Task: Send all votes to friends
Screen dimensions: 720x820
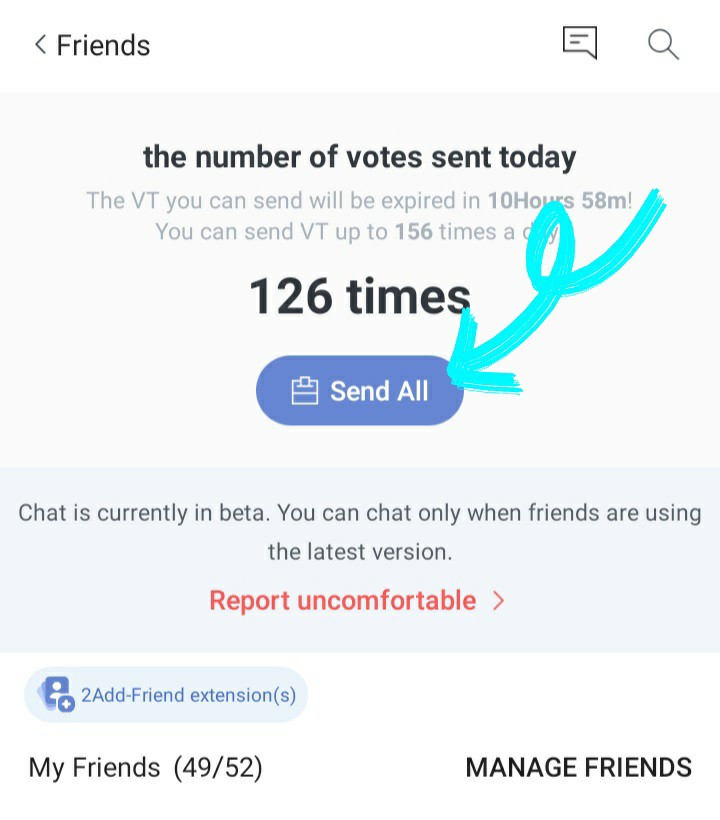Action: pyautogui.click(x=360, y=391)
